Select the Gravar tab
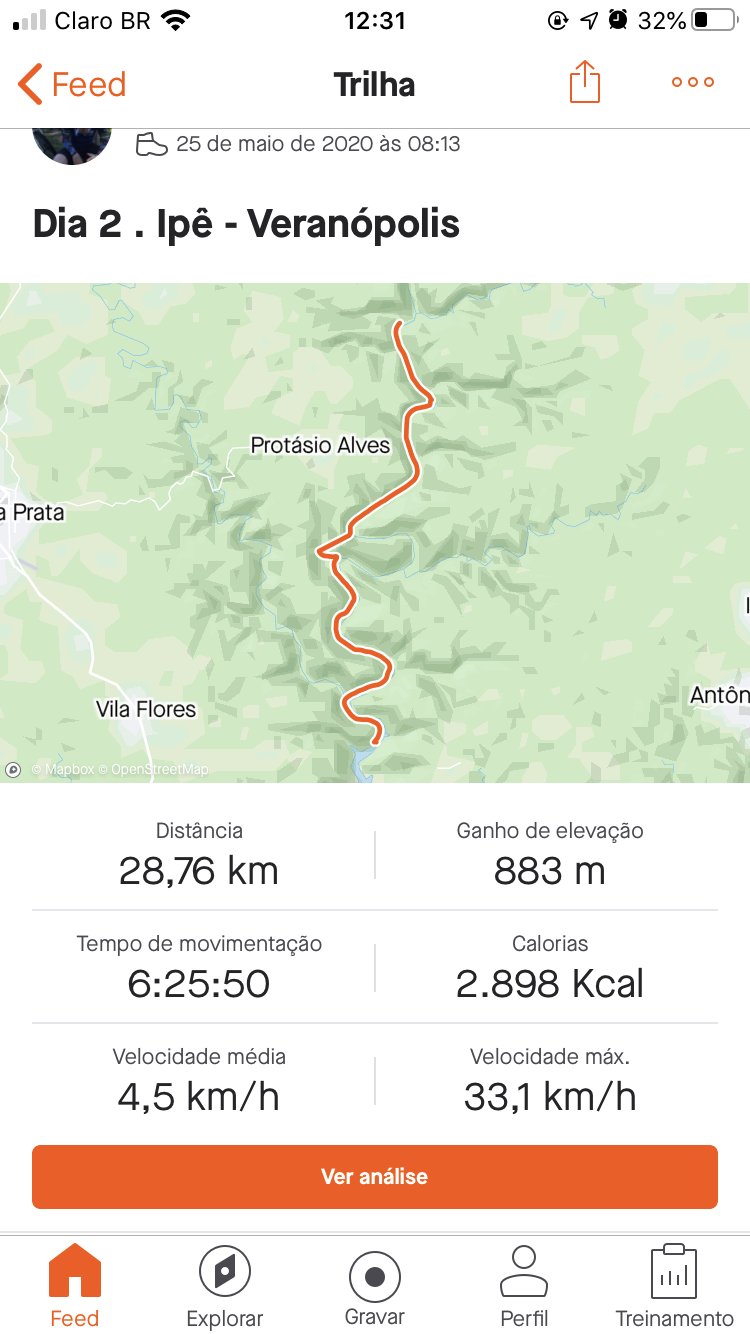Image resolution: width=750 pixels, height=1334 pixels. pyautogui.click(x=375, y=1285)
